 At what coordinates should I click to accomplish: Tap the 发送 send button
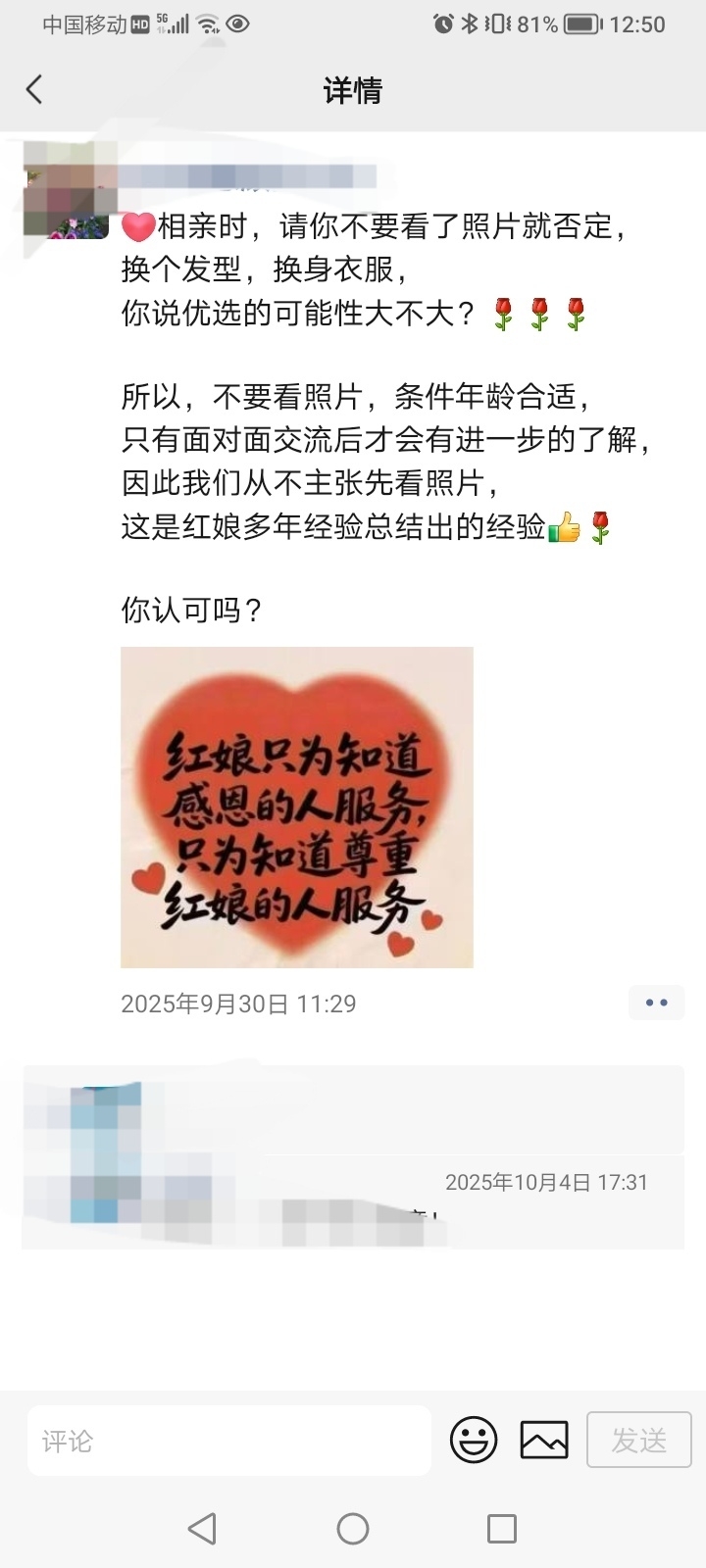click(639, 1441)
